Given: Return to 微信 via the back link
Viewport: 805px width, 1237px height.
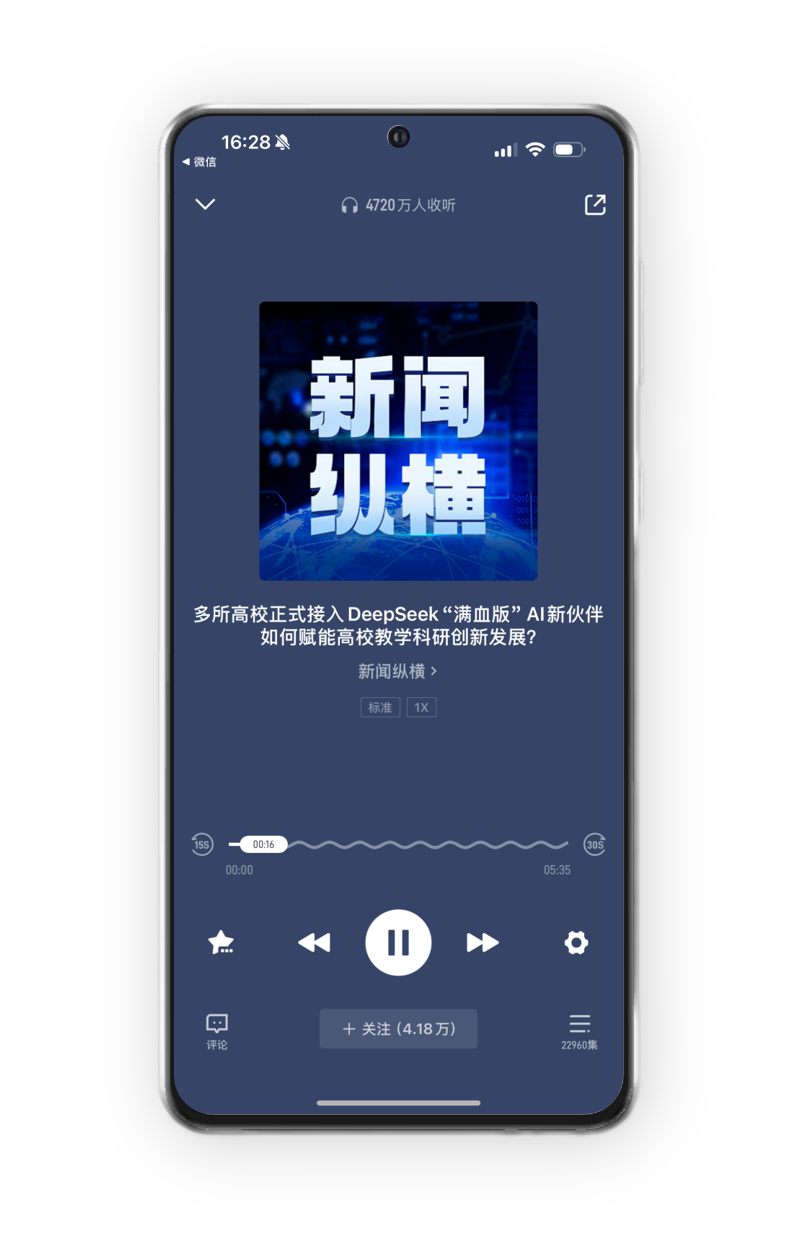Looking at the screenshot, I should [199, 162].
